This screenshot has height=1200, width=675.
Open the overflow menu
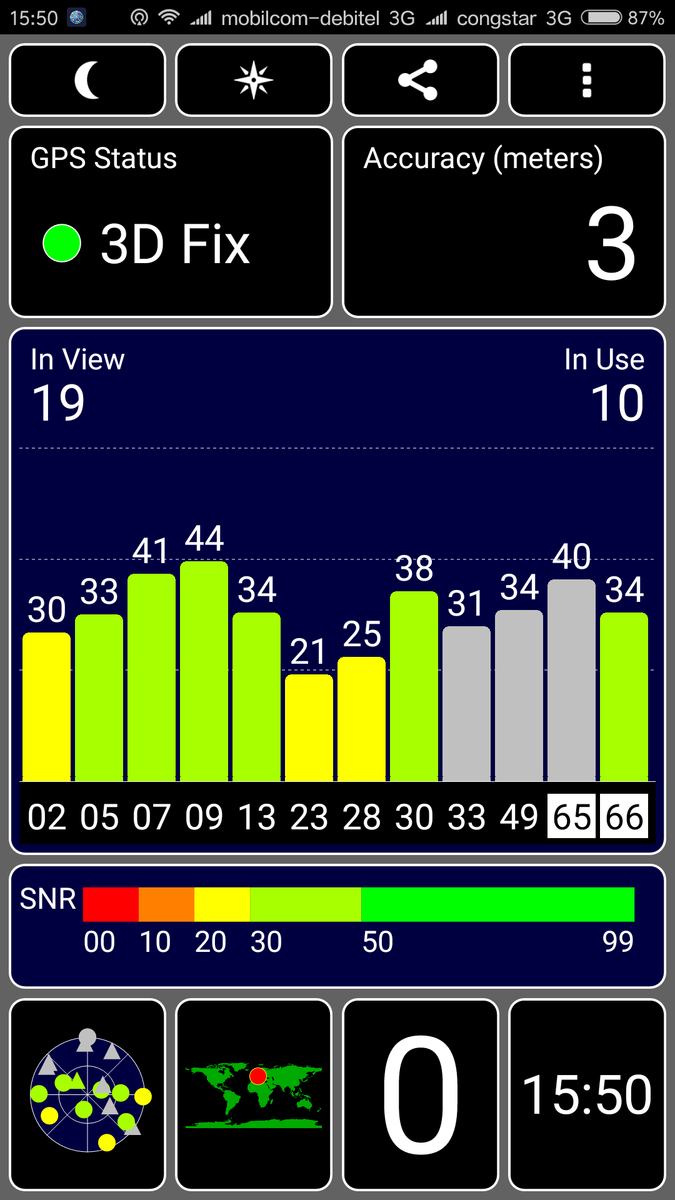pos(587,81)
